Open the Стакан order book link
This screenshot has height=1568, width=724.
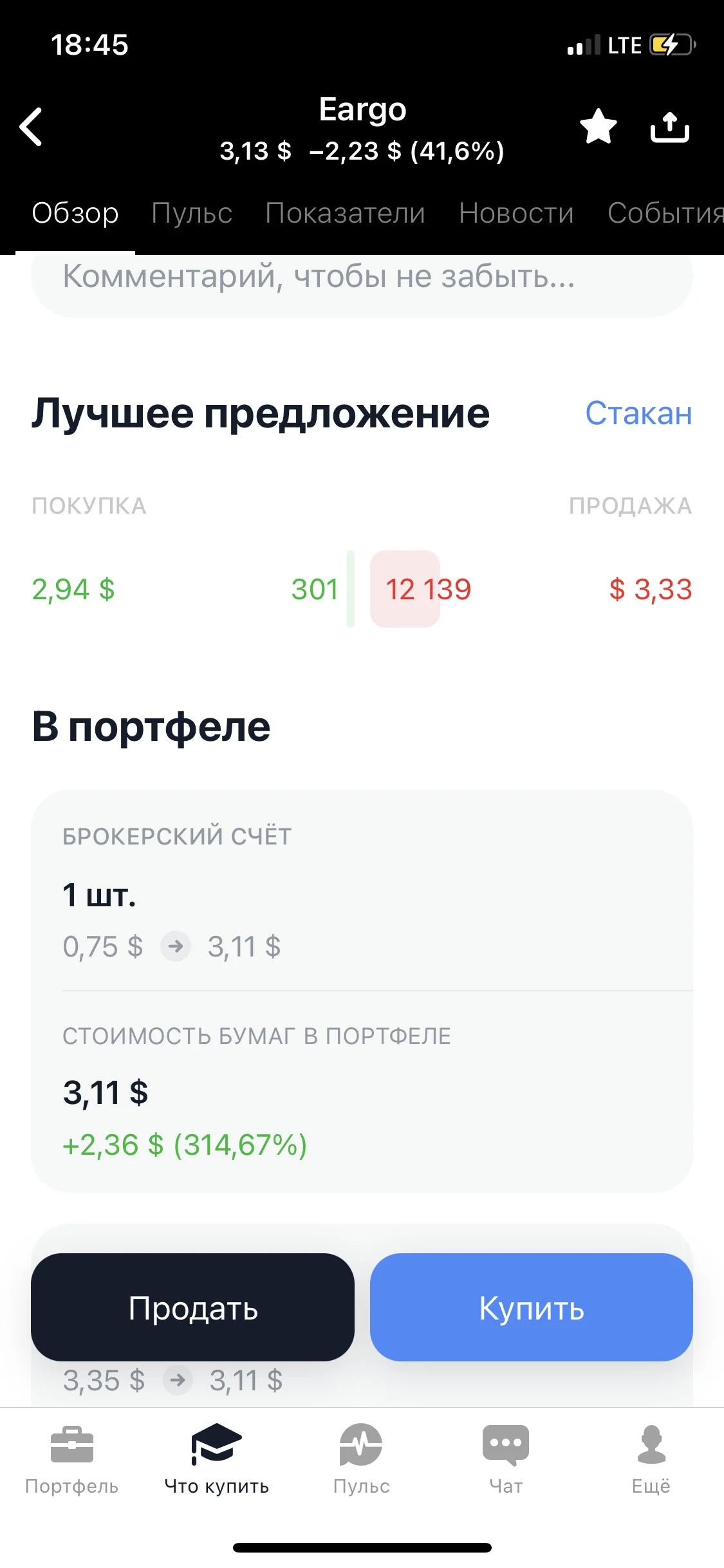[x=638, y=413]
